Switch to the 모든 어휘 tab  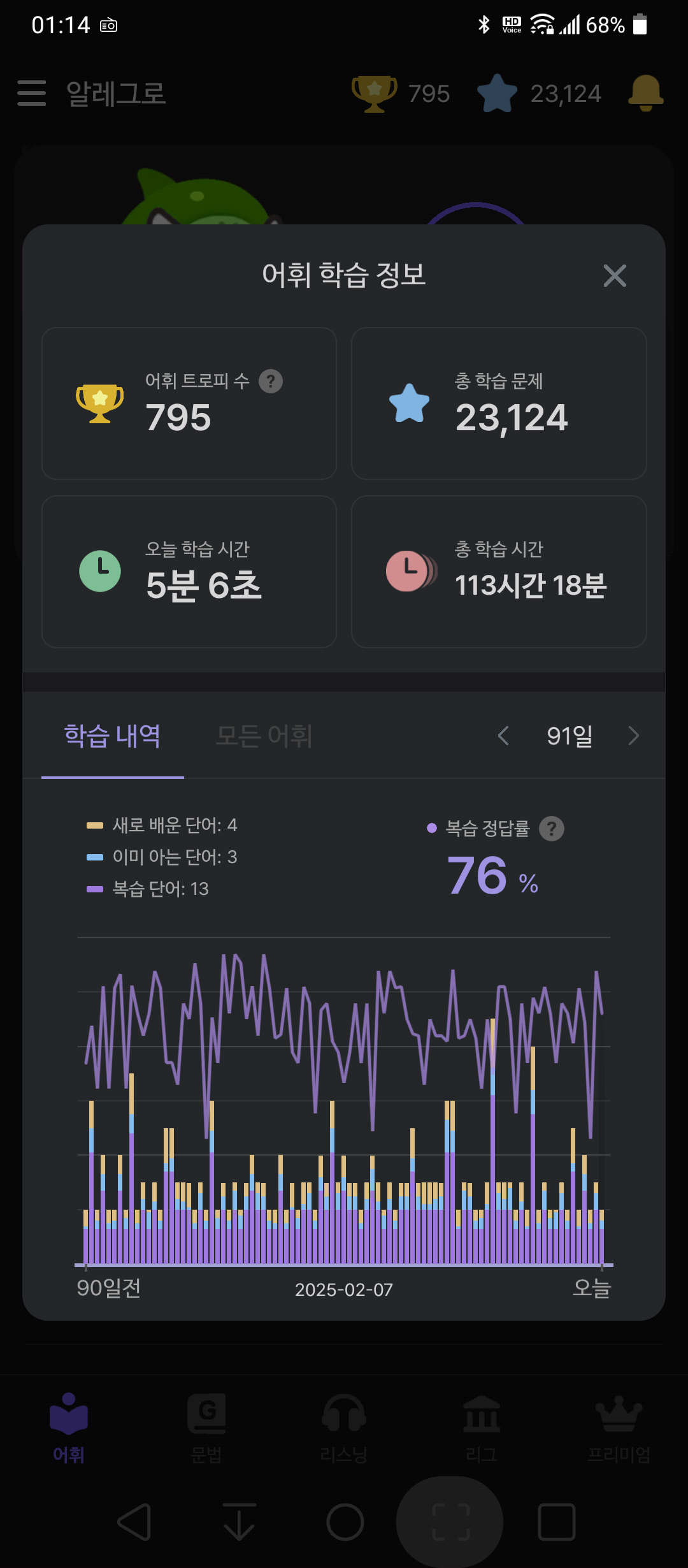[264, 736]
